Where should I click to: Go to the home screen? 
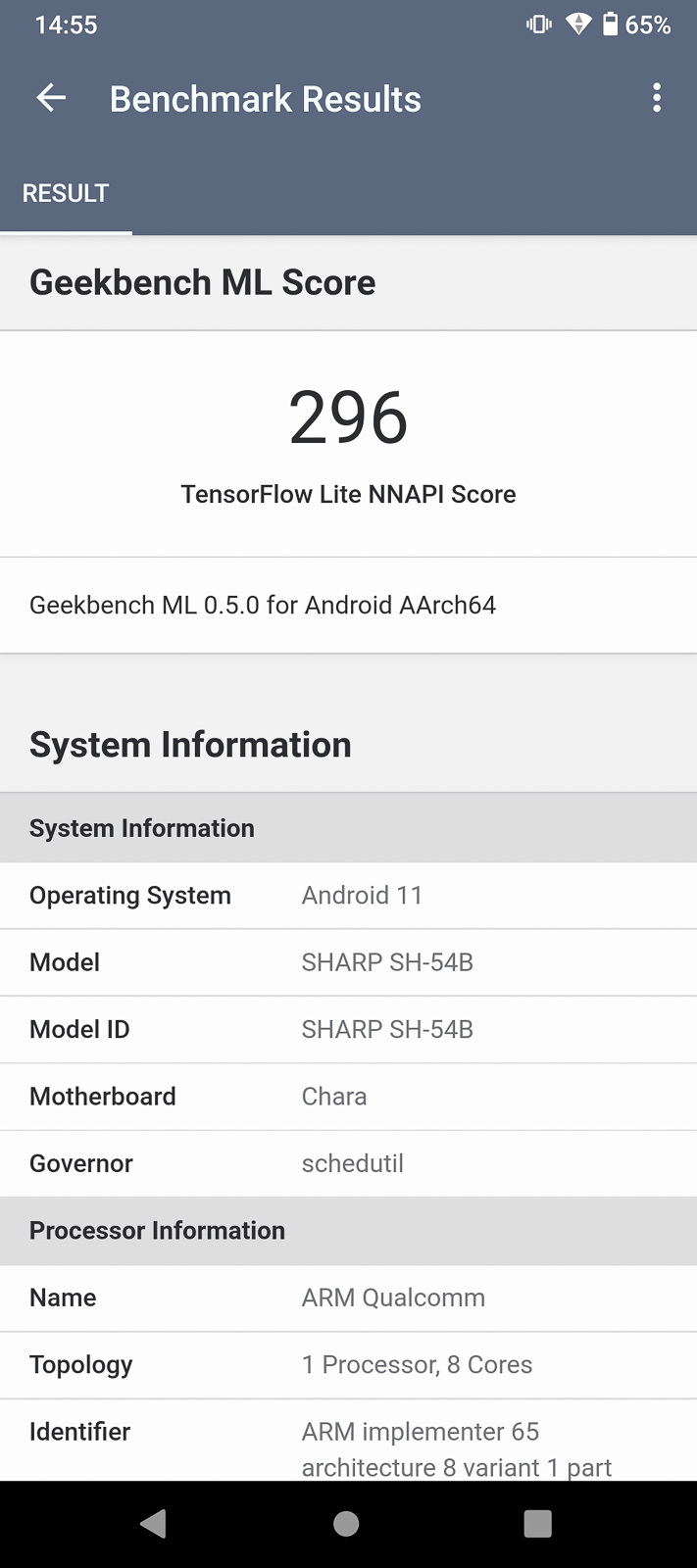tap(346, 1523)
